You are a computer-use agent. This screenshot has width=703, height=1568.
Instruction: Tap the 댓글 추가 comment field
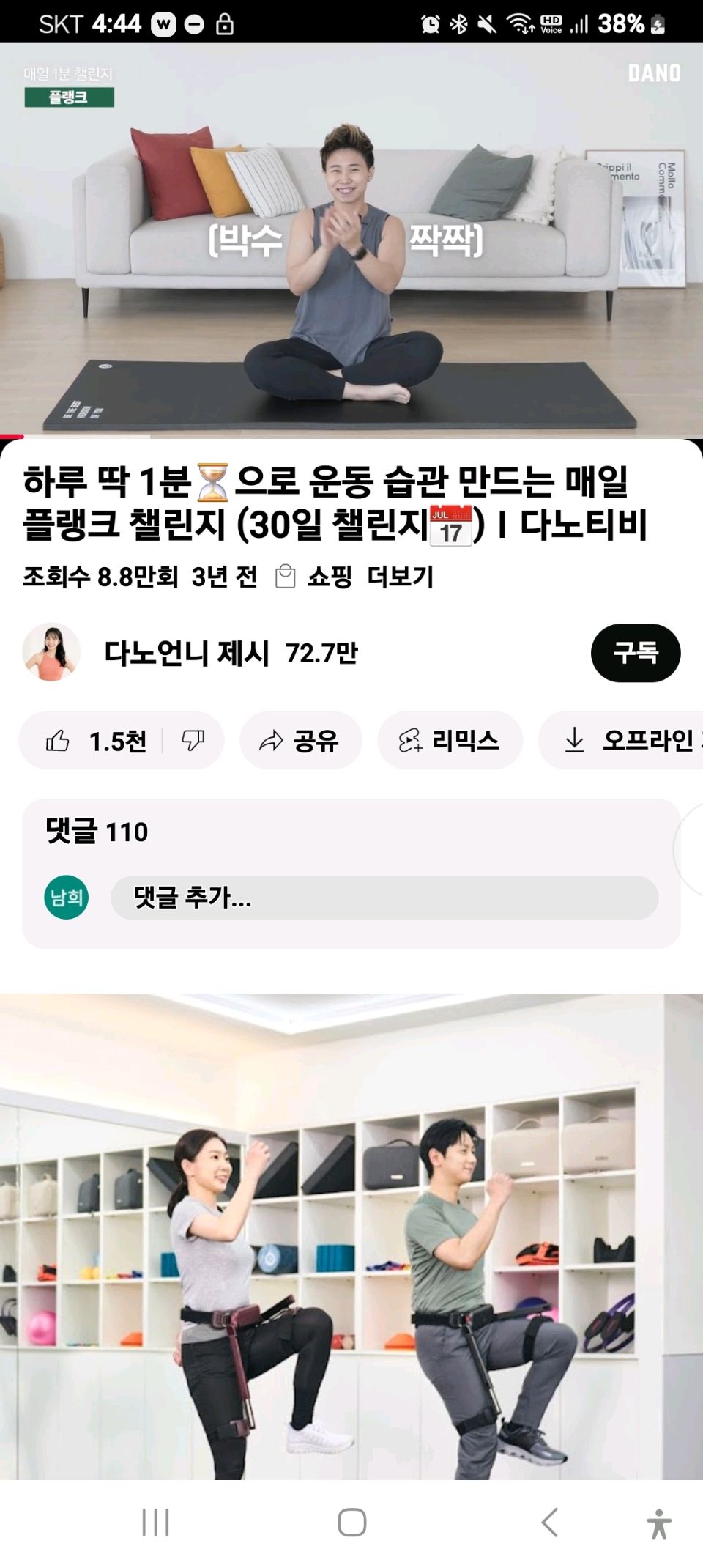click(383, 898)
